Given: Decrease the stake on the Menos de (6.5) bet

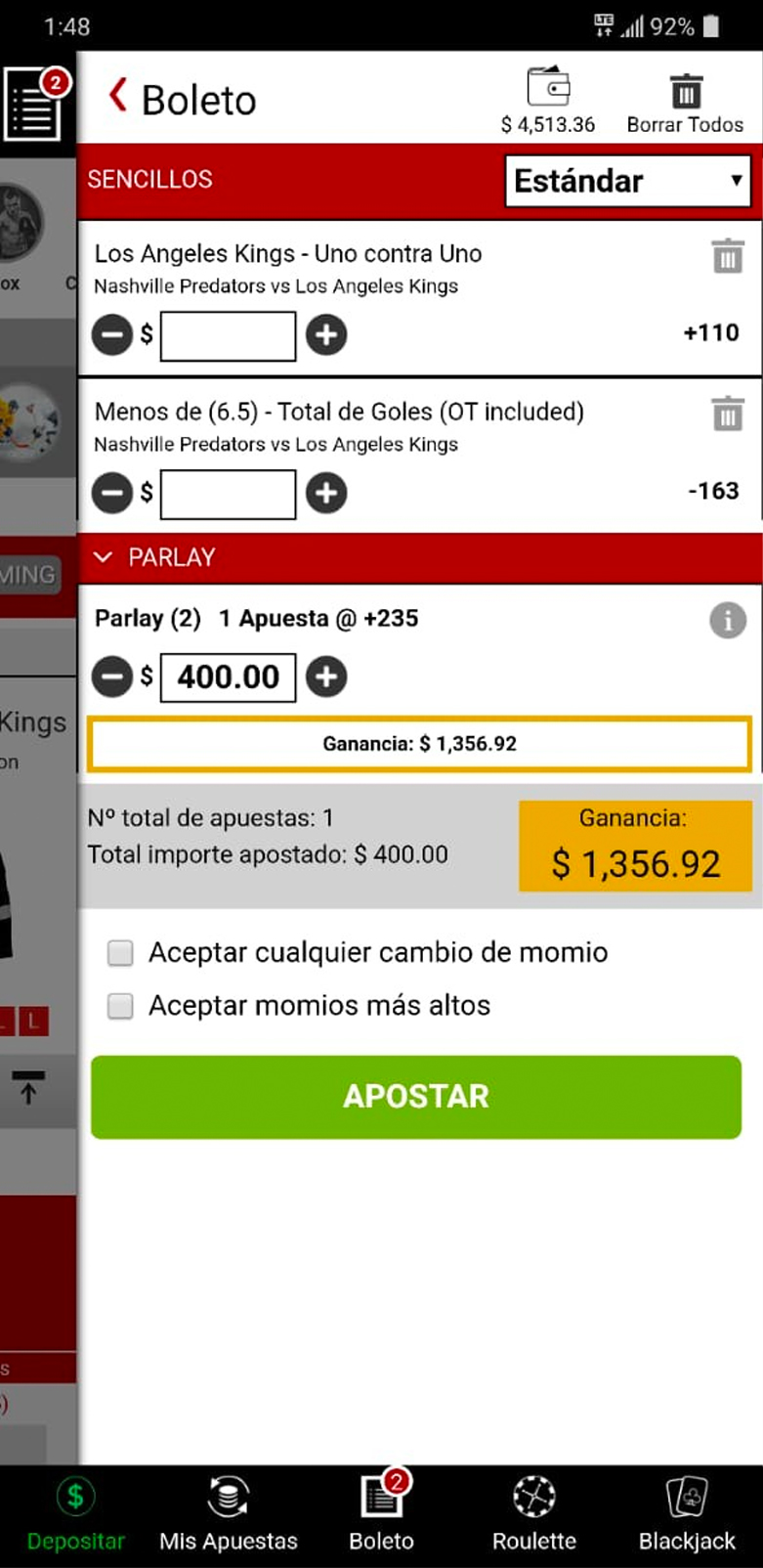Looking at the screenshot, I should (112, 493).
